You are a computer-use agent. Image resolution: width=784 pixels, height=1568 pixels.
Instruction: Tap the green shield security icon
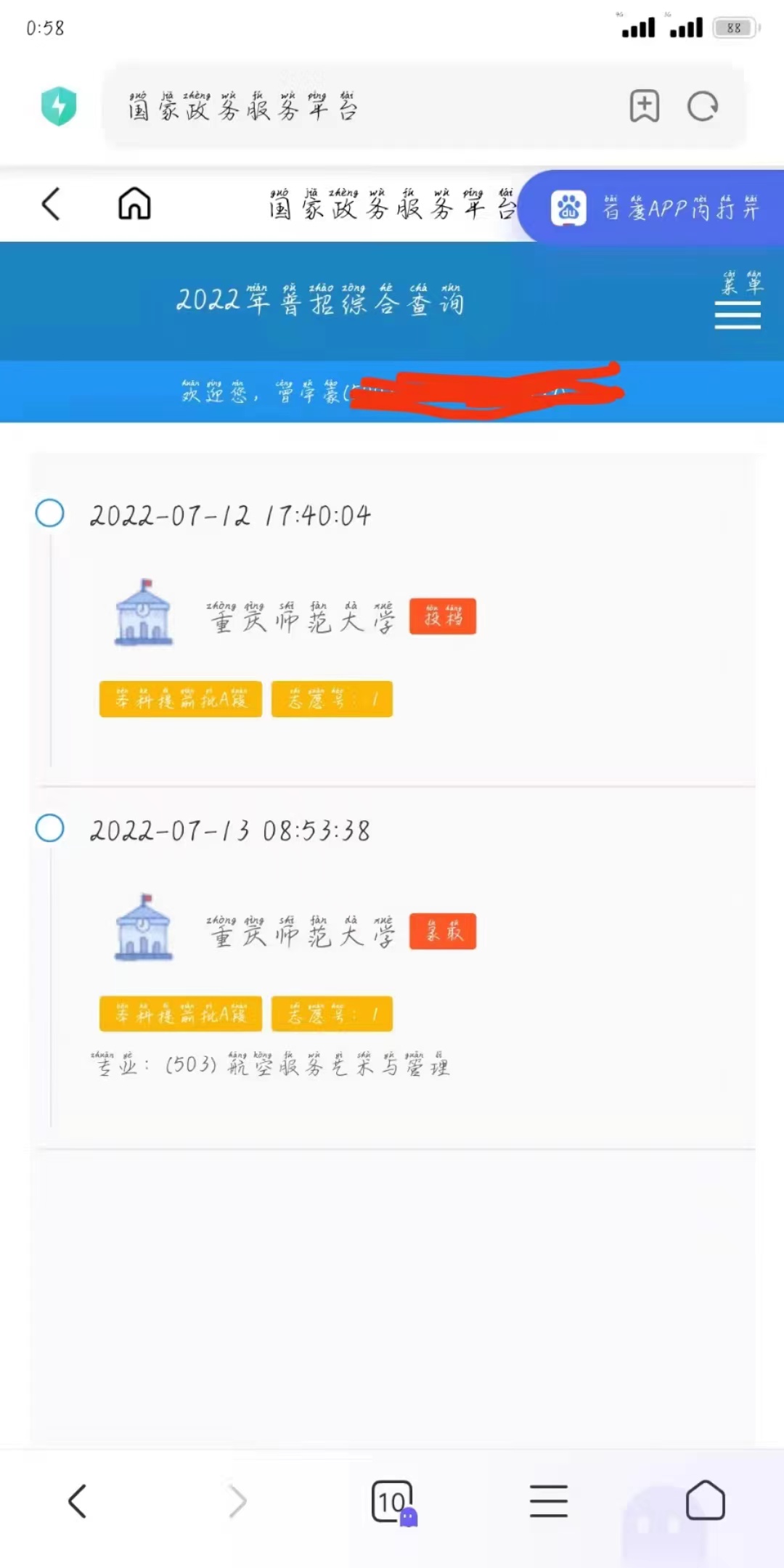59,106
